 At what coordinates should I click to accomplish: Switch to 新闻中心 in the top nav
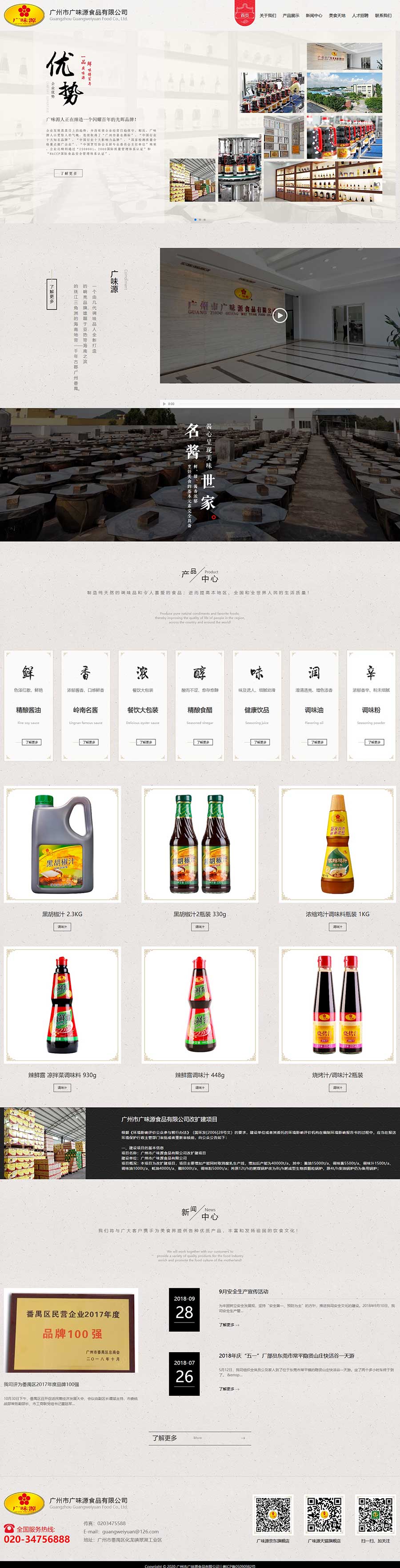click(314, 15)
